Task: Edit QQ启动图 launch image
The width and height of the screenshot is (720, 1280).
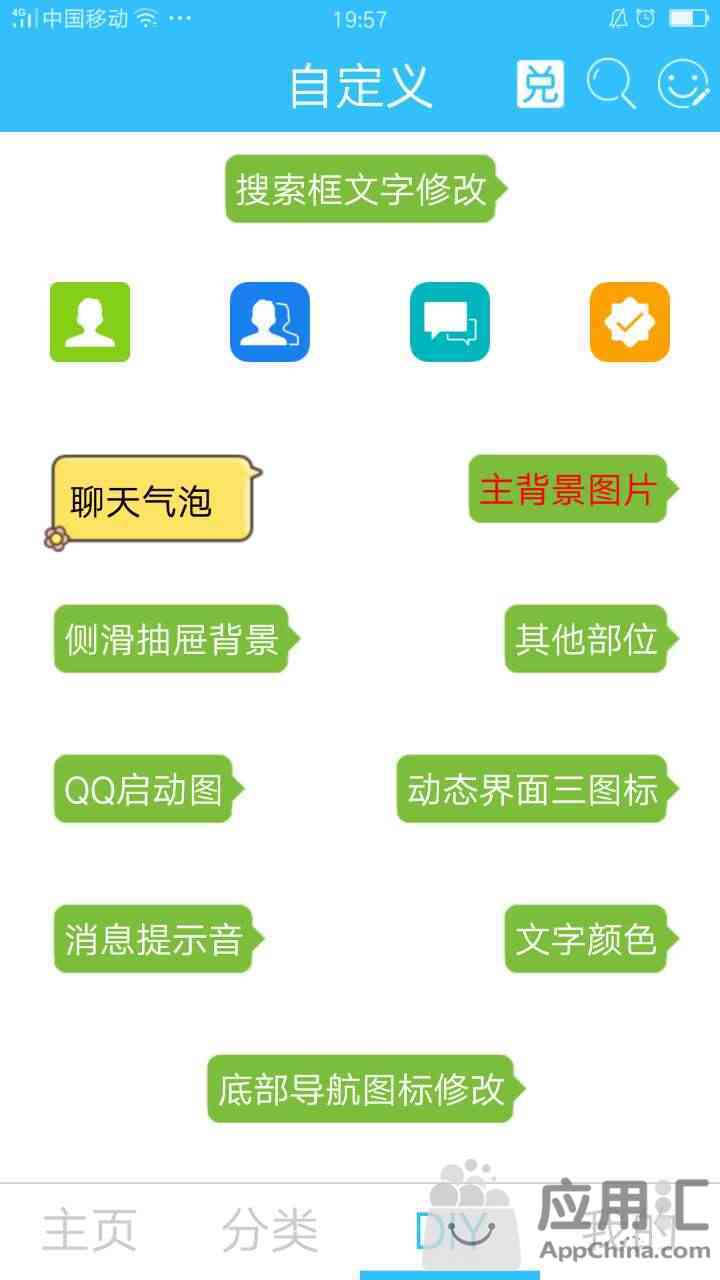Action: 144,789
